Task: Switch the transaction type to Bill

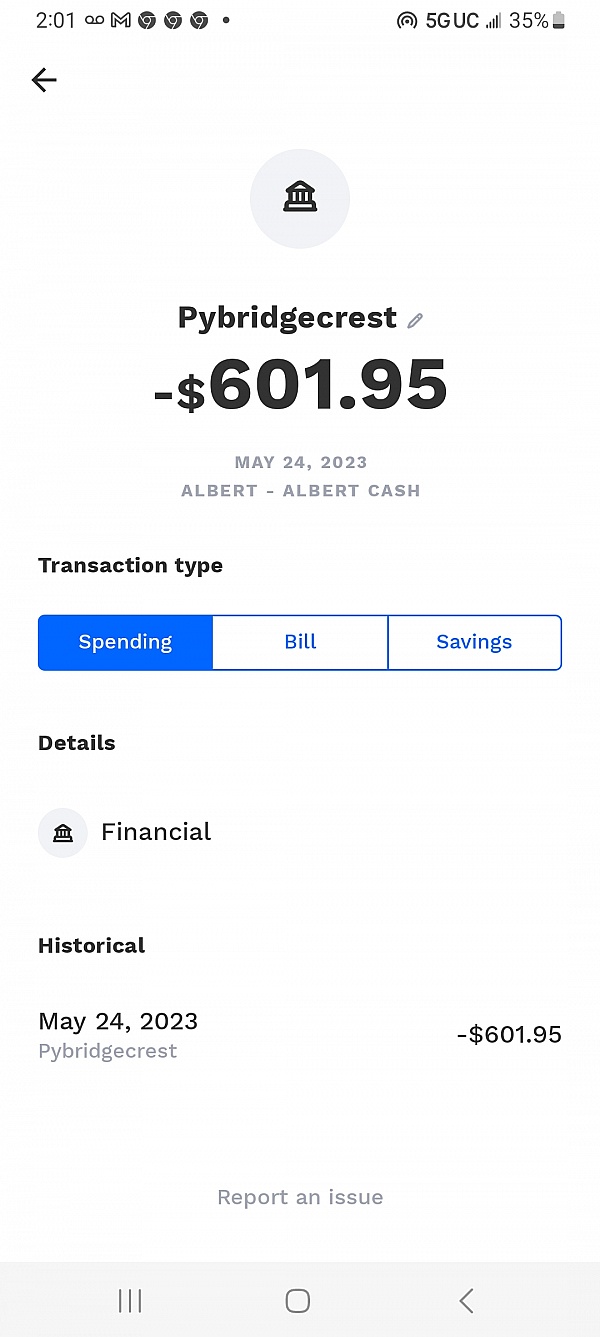Action: (x=300, y=642)
